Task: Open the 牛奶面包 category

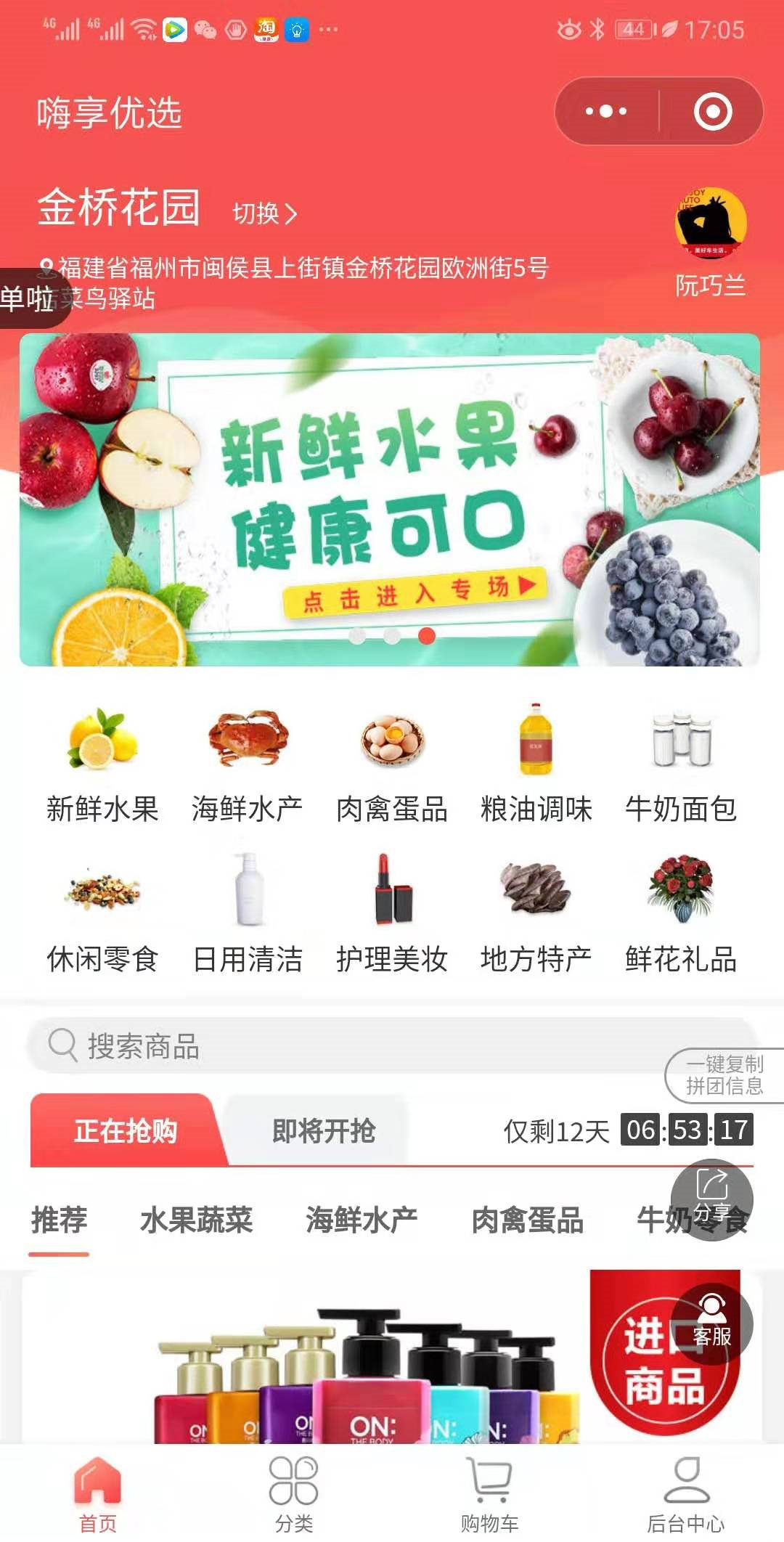Action: (681, 765)
